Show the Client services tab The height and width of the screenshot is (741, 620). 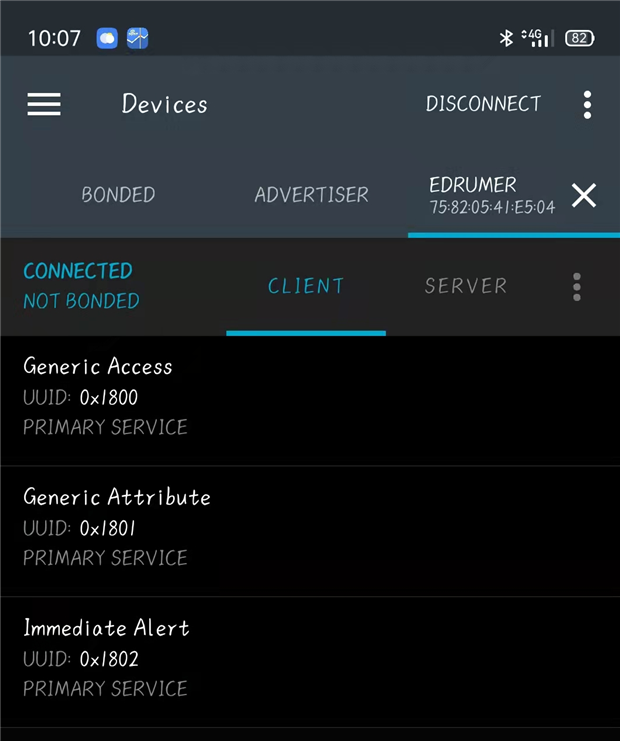[306, 286]
